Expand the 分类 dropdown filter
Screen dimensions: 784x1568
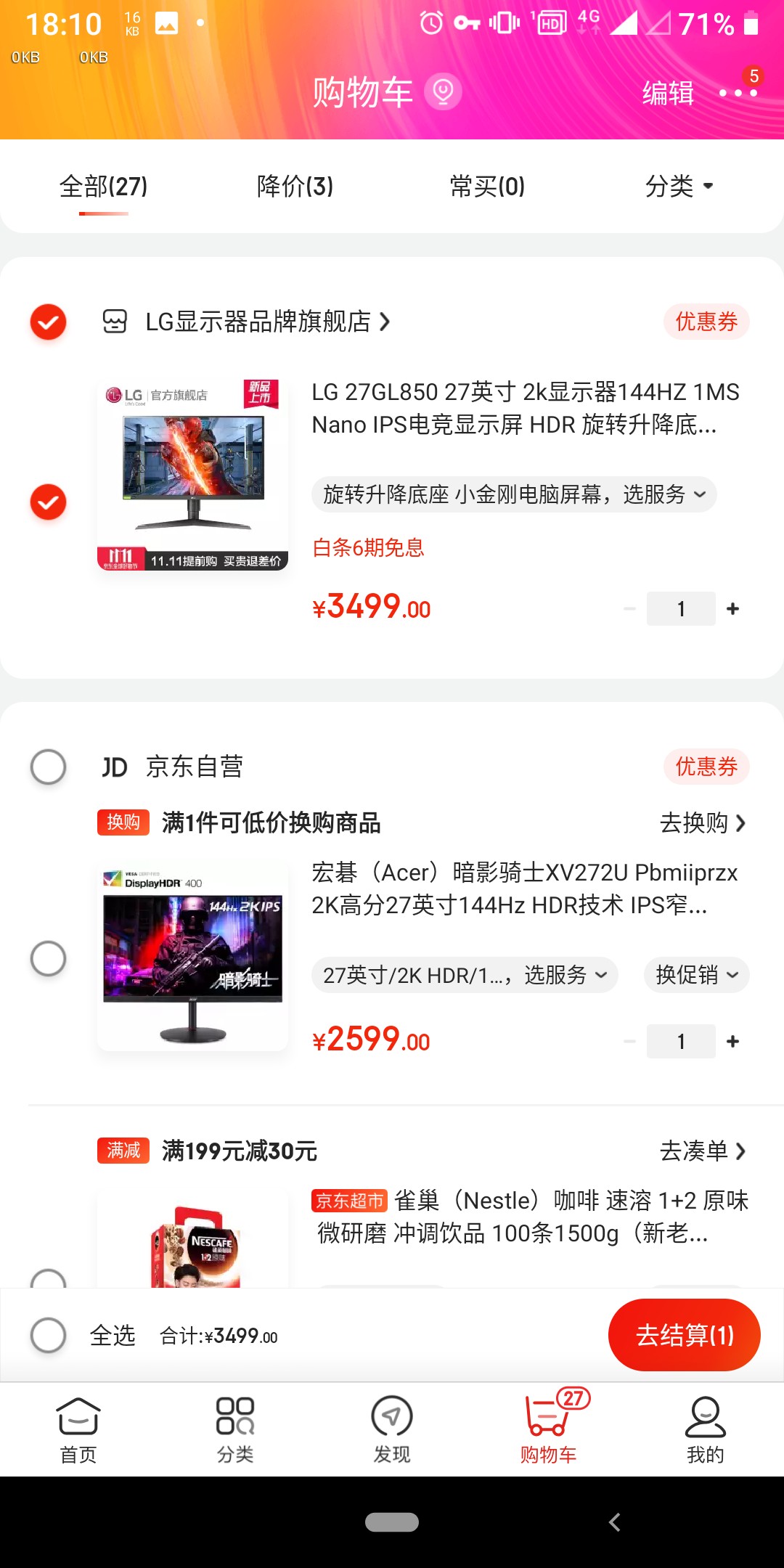[679, 187]
